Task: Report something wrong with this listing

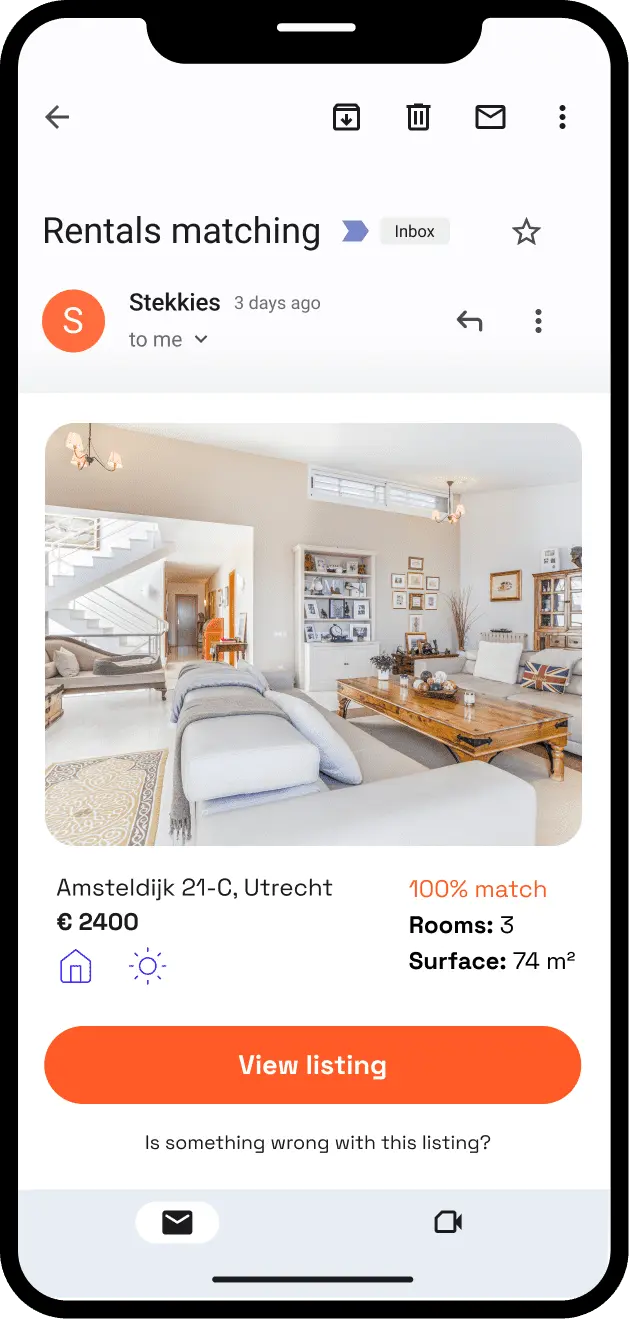Action: point(317,1142)
